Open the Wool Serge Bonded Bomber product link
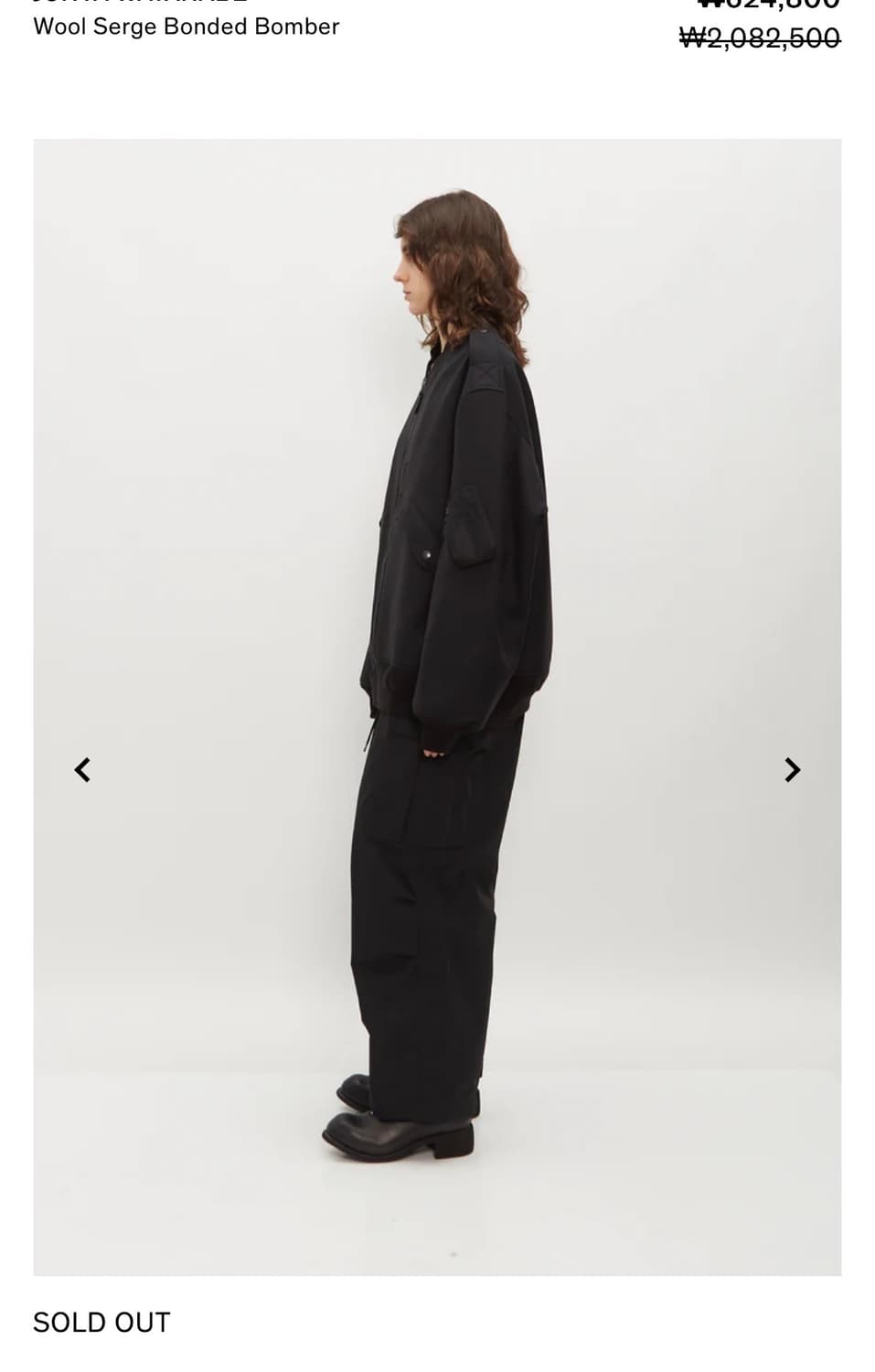The width and height of the screenshot is (875, 1372). coord(187,27)
